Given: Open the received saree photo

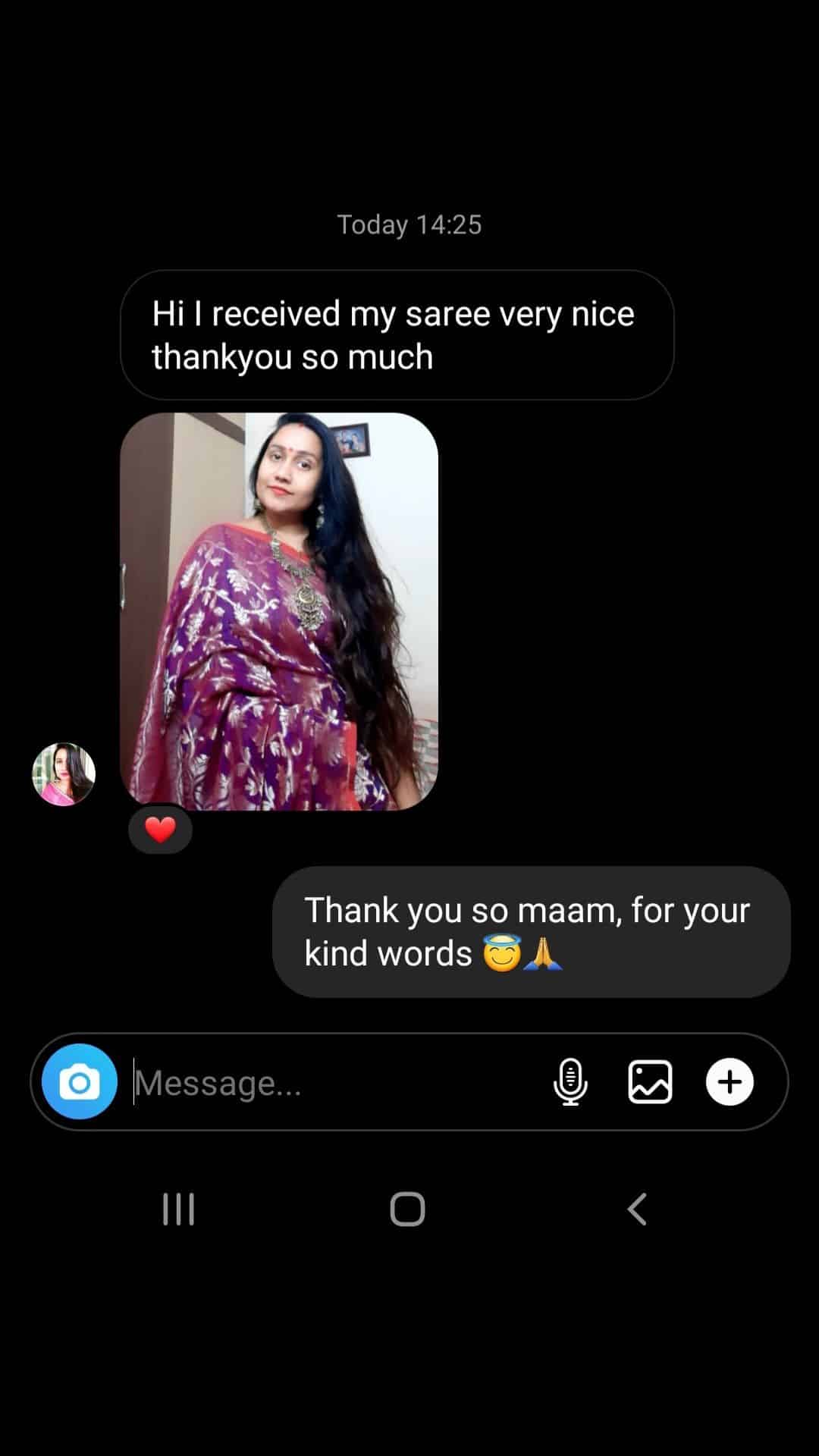Looking at the screenshot, I should pos(279,611).
